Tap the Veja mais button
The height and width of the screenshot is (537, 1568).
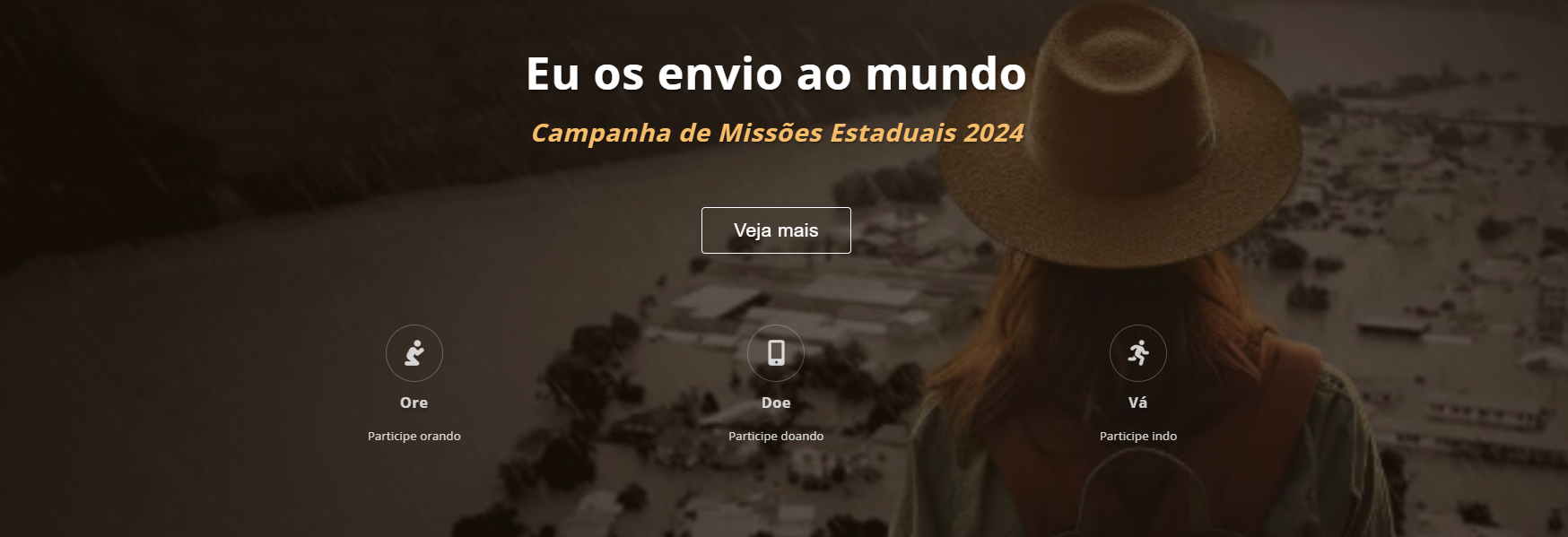776,230
